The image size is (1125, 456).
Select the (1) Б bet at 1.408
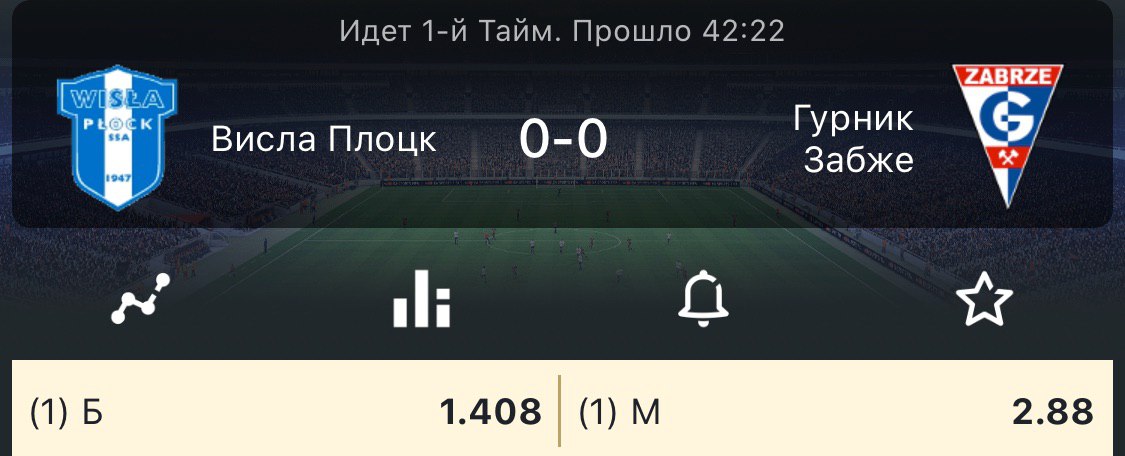click(x=285, y=411)
